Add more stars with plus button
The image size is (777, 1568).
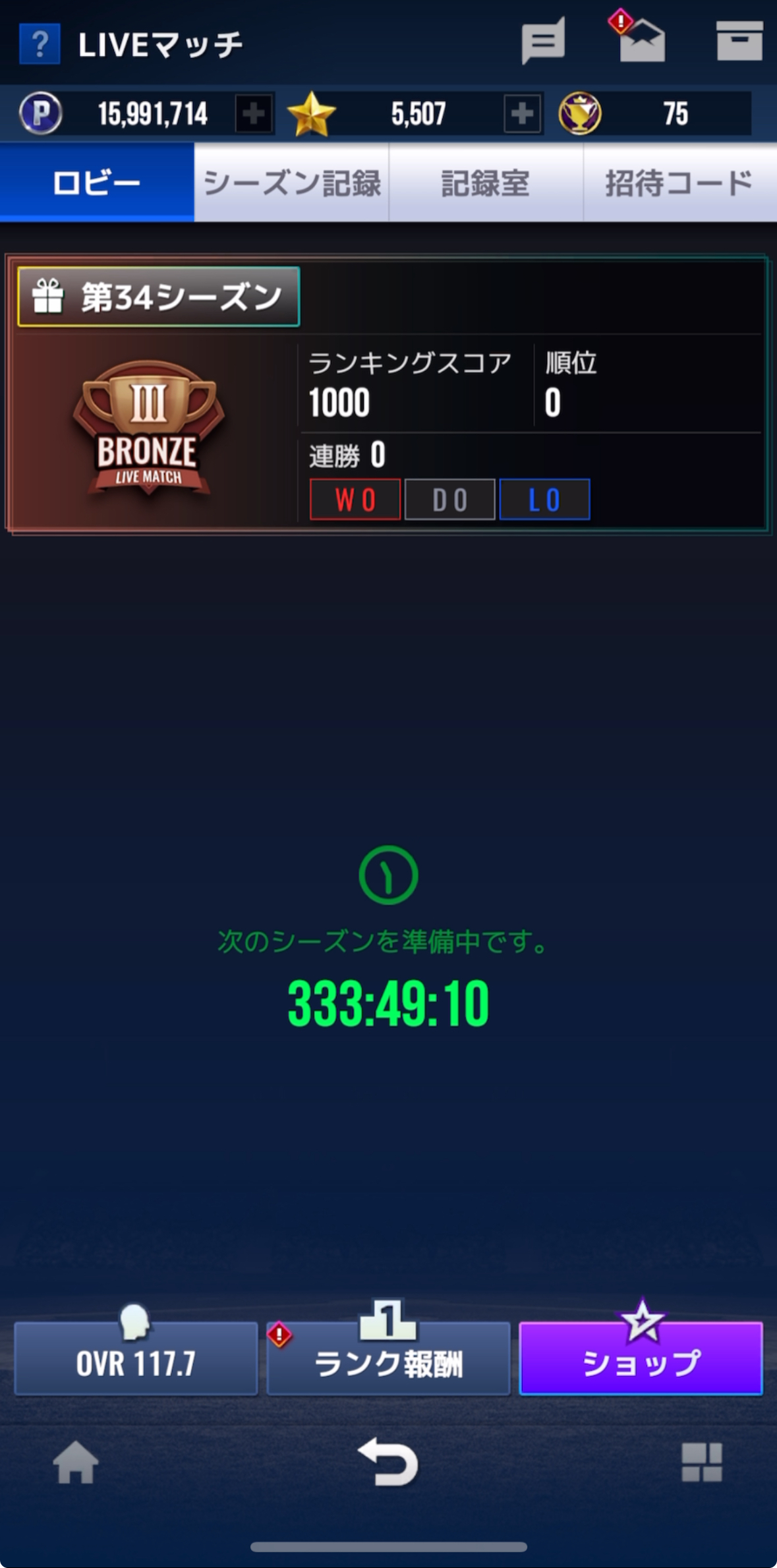click(523, 114)
